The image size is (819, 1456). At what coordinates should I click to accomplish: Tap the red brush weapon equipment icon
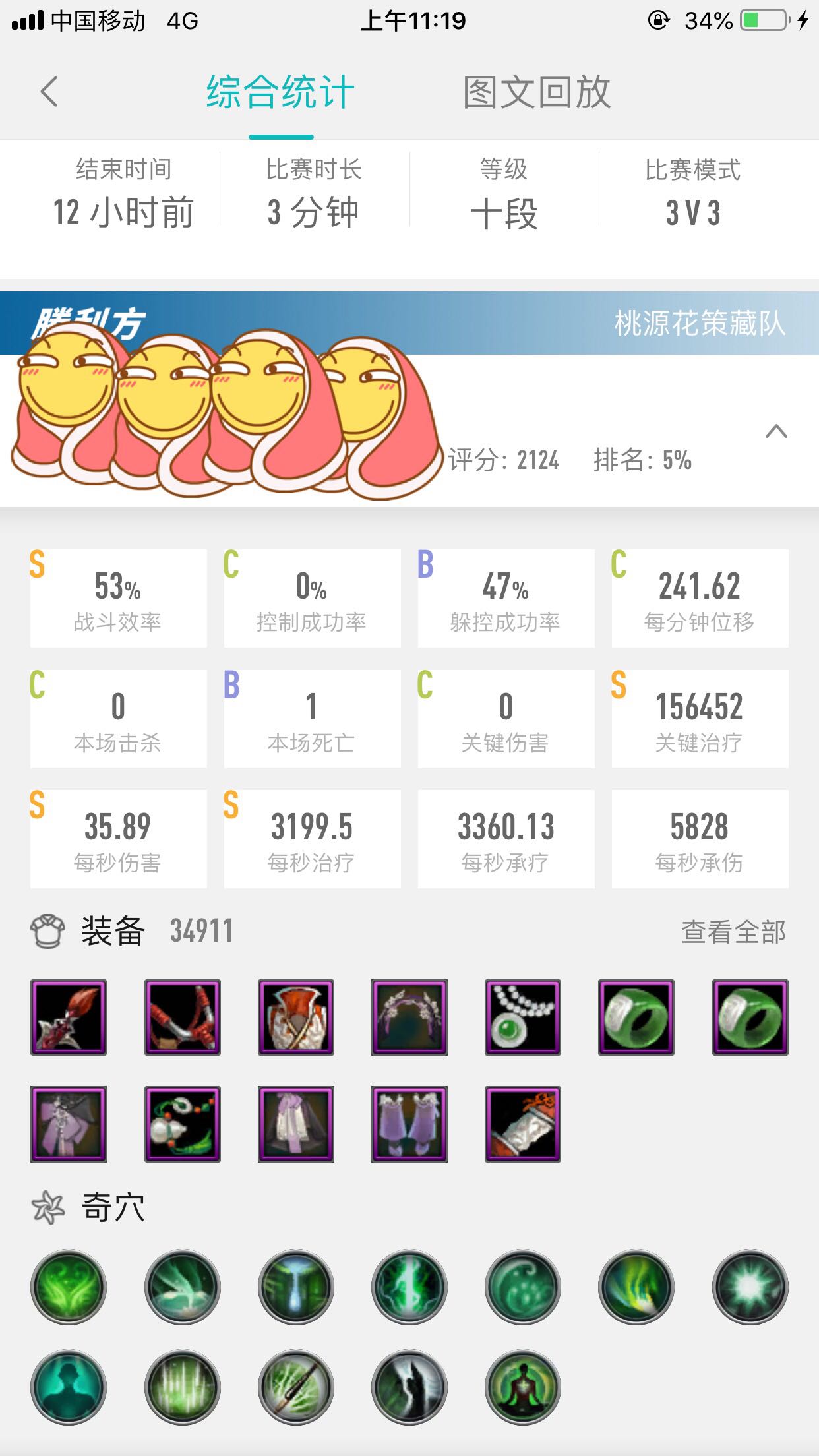click(69, 1017)
